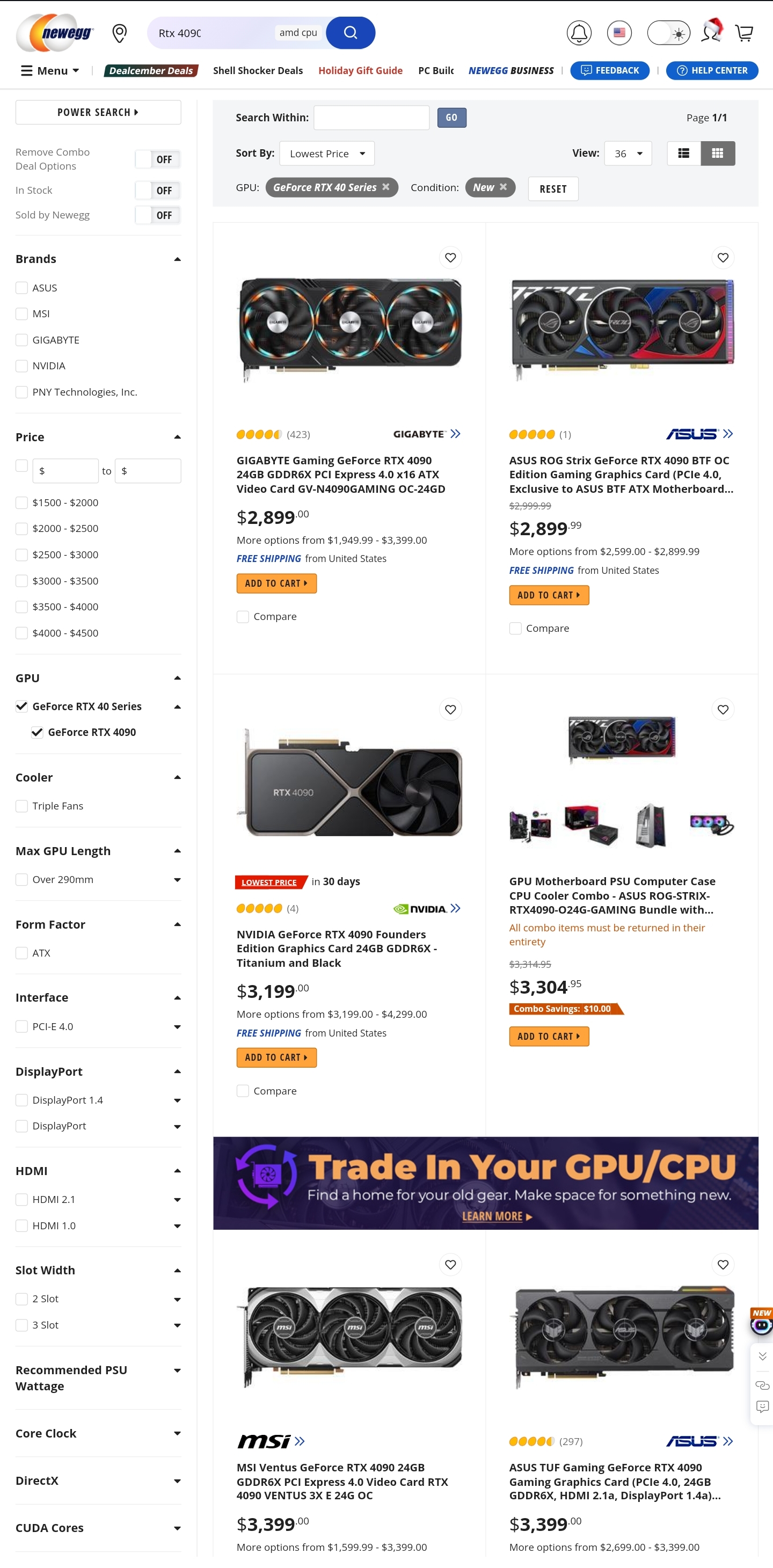Check Compare for the ASUS ROG Strix card
Image resolution: width=773 pixels, height=1568 pixels.
515,628
